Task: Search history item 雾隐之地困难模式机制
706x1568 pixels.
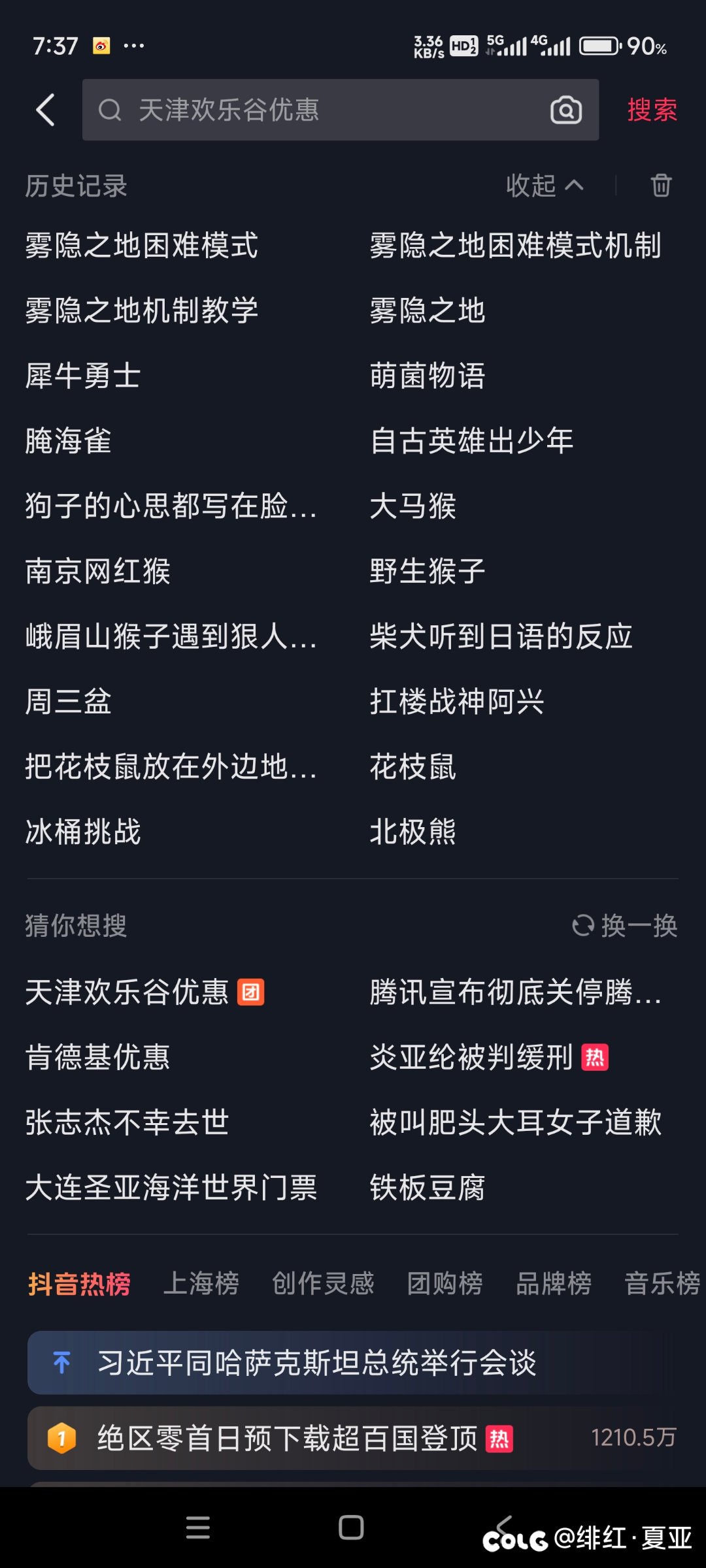Action: [515, 246]
